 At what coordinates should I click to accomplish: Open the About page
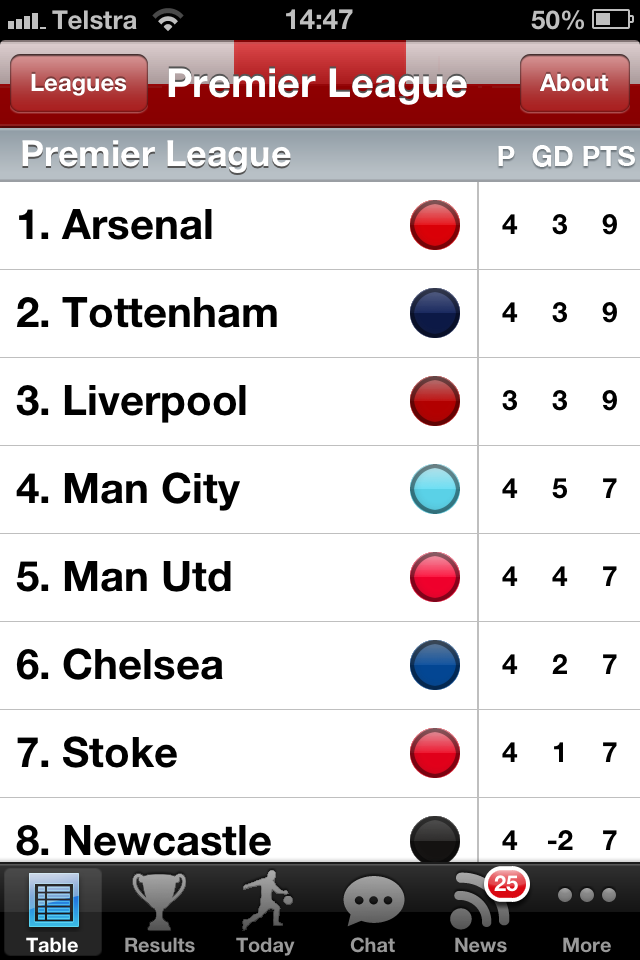coord(574,84)
